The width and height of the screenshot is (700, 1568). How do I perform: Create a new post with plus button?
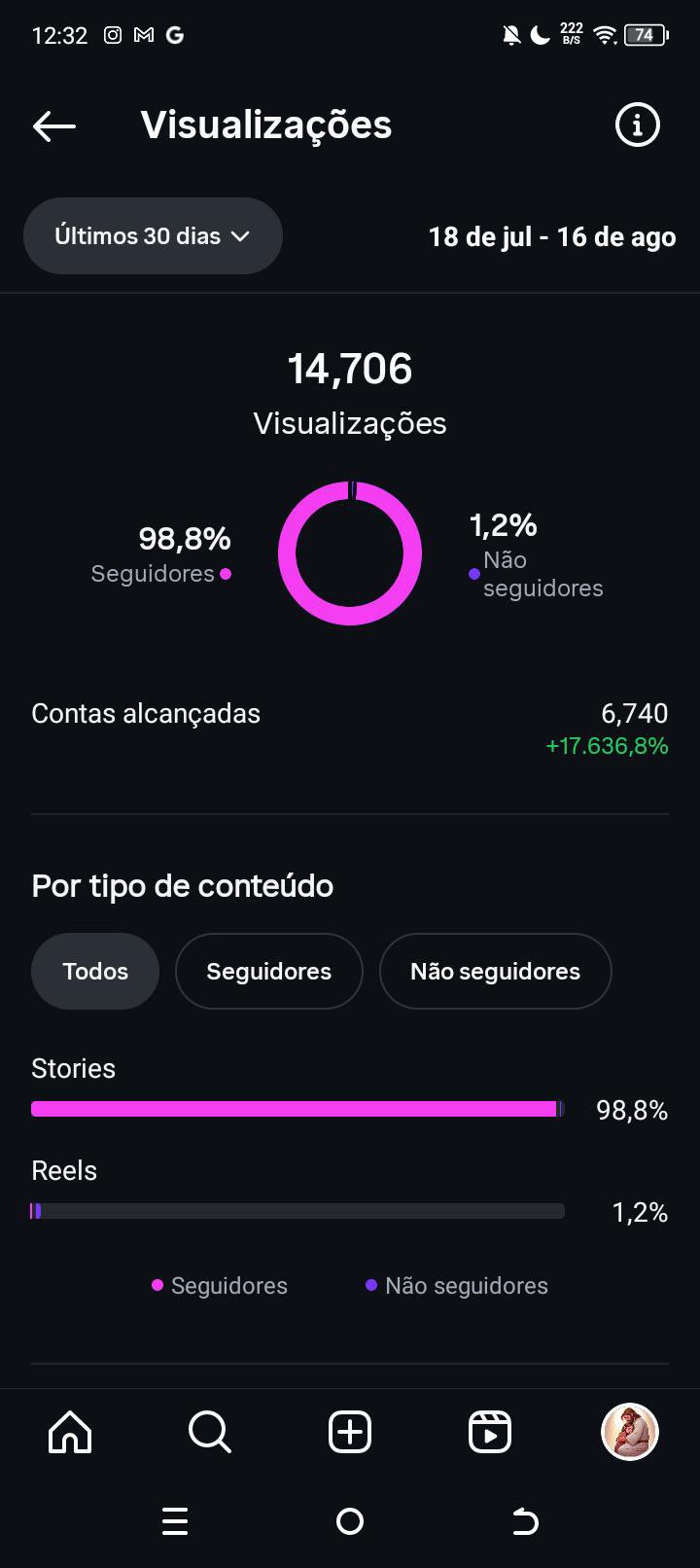[350, 1432]
